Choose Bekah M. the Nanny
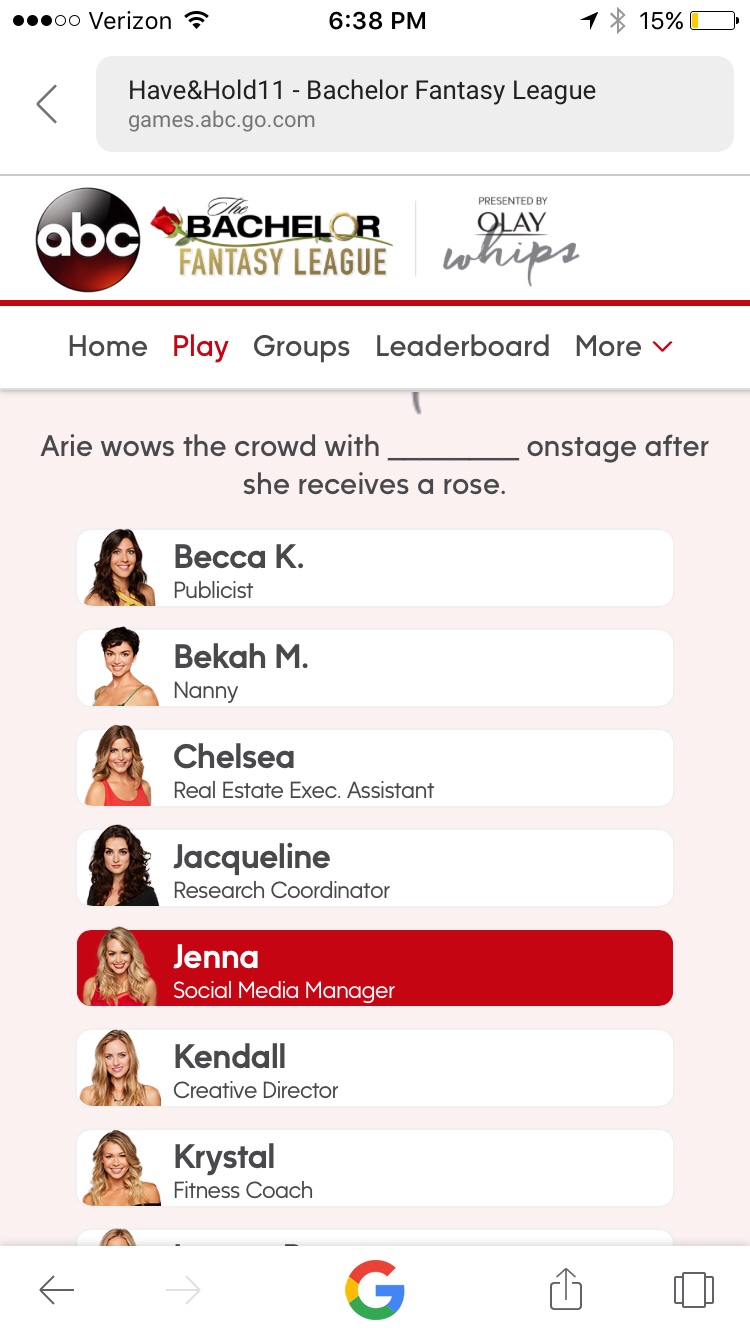Screen dimensions: 750x1334 coord(375,668)
